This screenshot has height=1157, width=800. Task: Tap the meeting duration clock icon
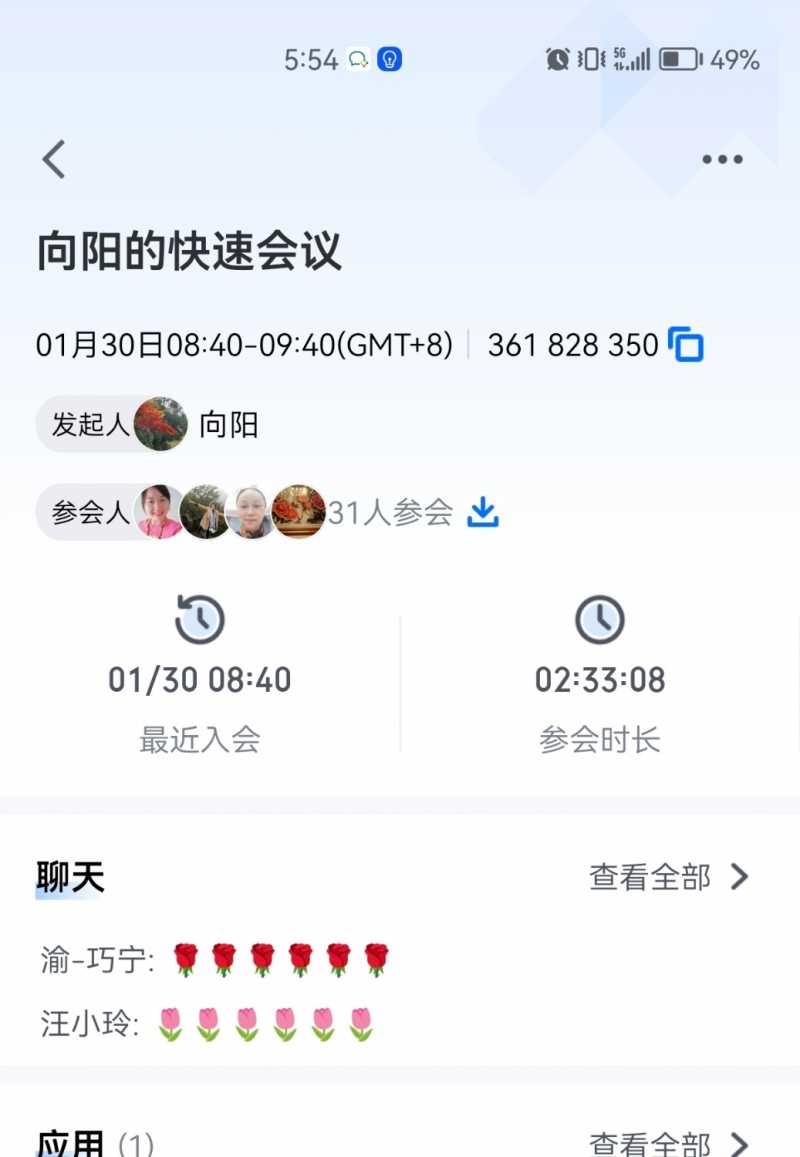[599, 618]
